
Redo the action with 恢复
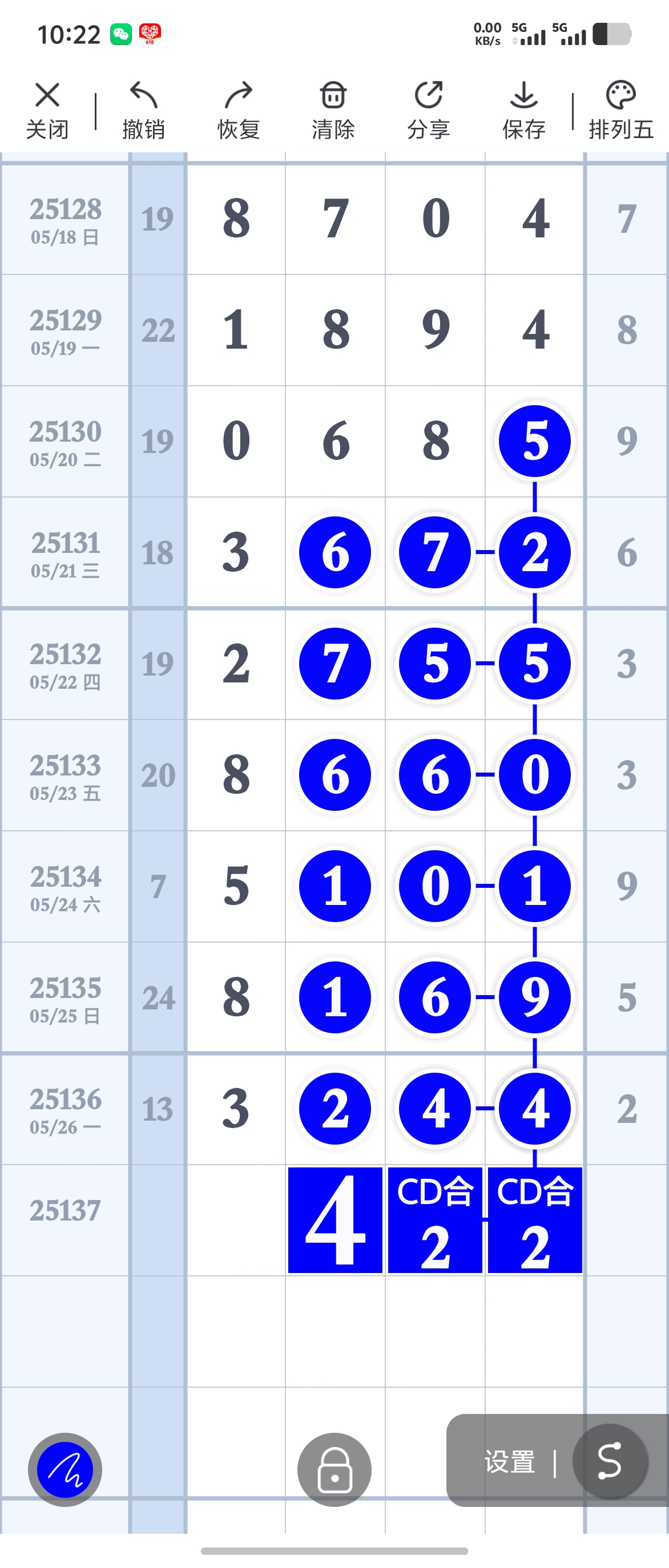coord(239,111)
